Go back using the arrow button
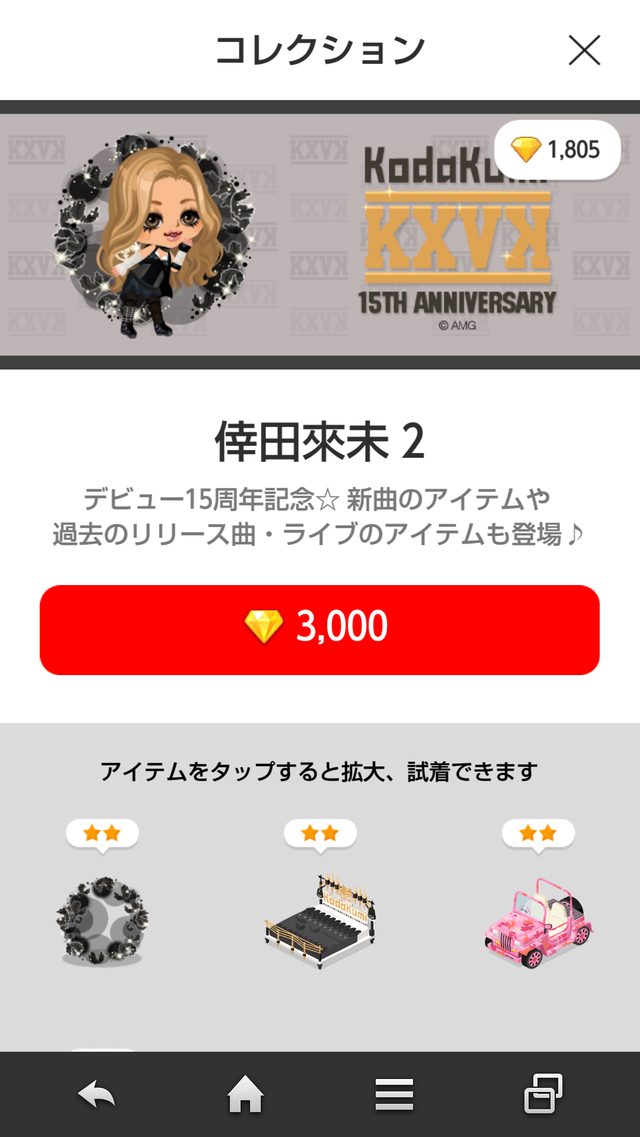Screen dimensions: 640x1137 tap(96, 1095)
